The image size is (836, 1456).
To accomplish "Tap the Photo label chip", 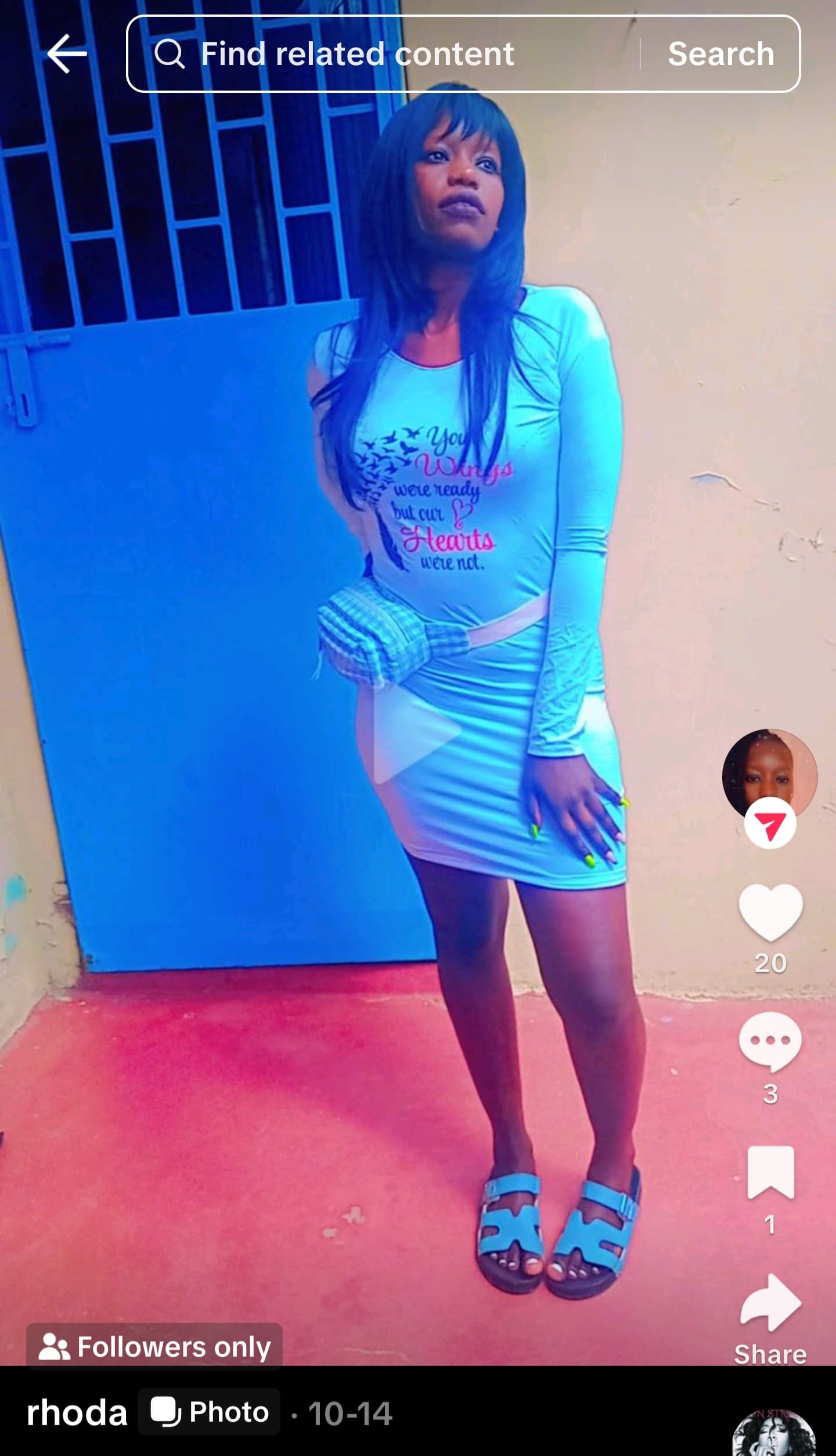I will (x=210, y=1412).
